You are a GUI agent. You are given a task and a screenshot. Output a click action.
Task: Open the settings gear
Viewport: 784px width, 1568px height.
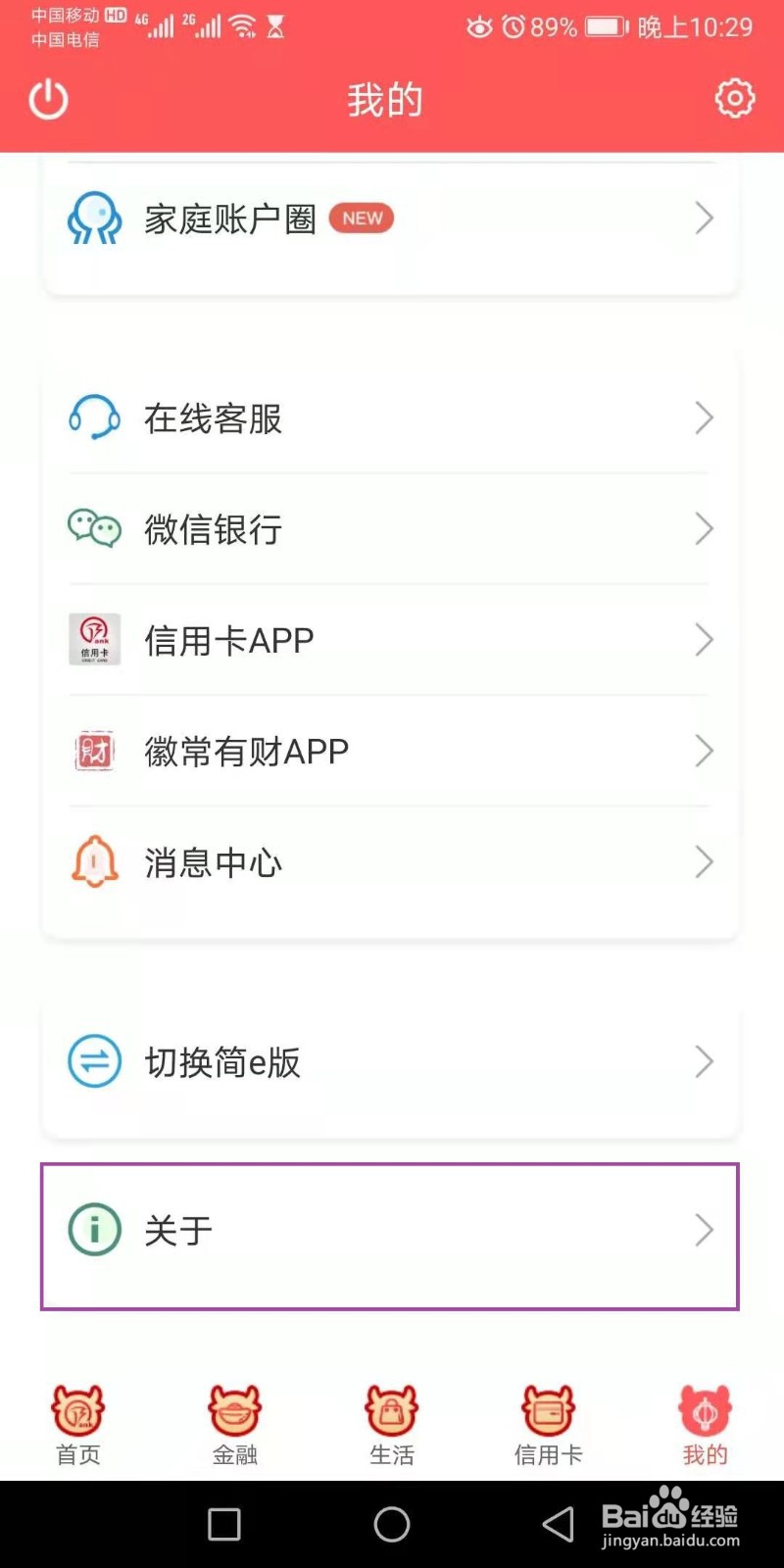tap(733, 98)
